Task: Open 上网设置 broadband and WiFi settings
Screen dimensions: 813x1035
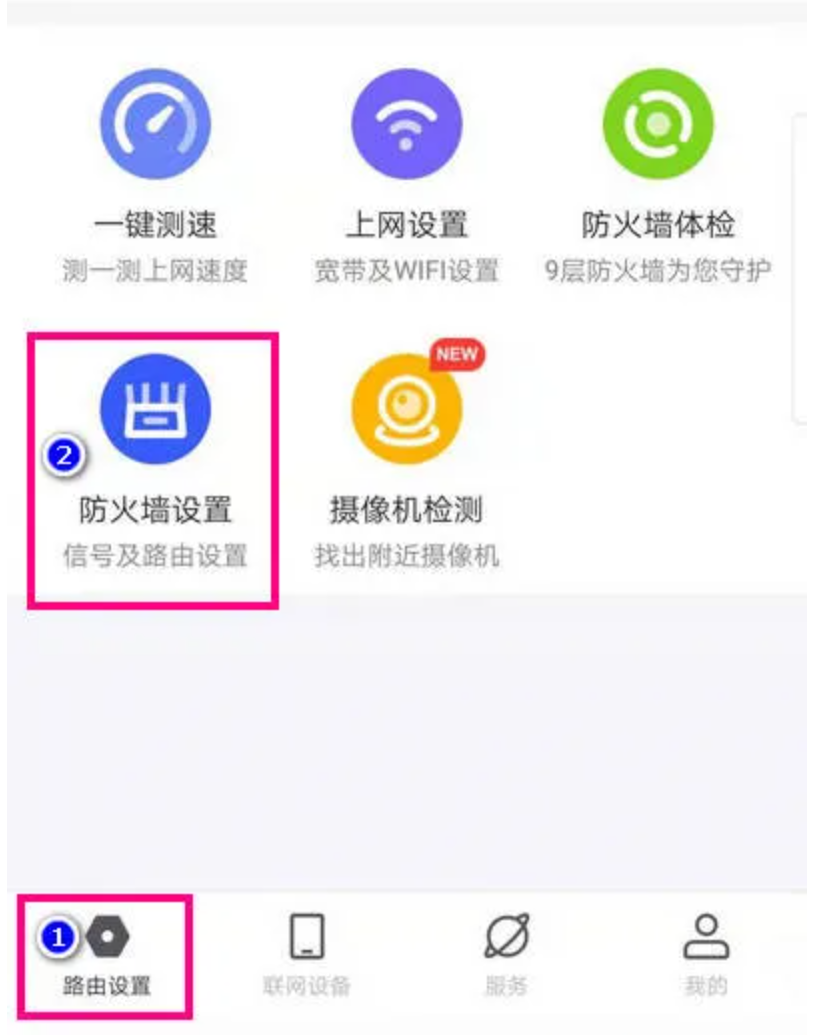Action: point(406,124)
